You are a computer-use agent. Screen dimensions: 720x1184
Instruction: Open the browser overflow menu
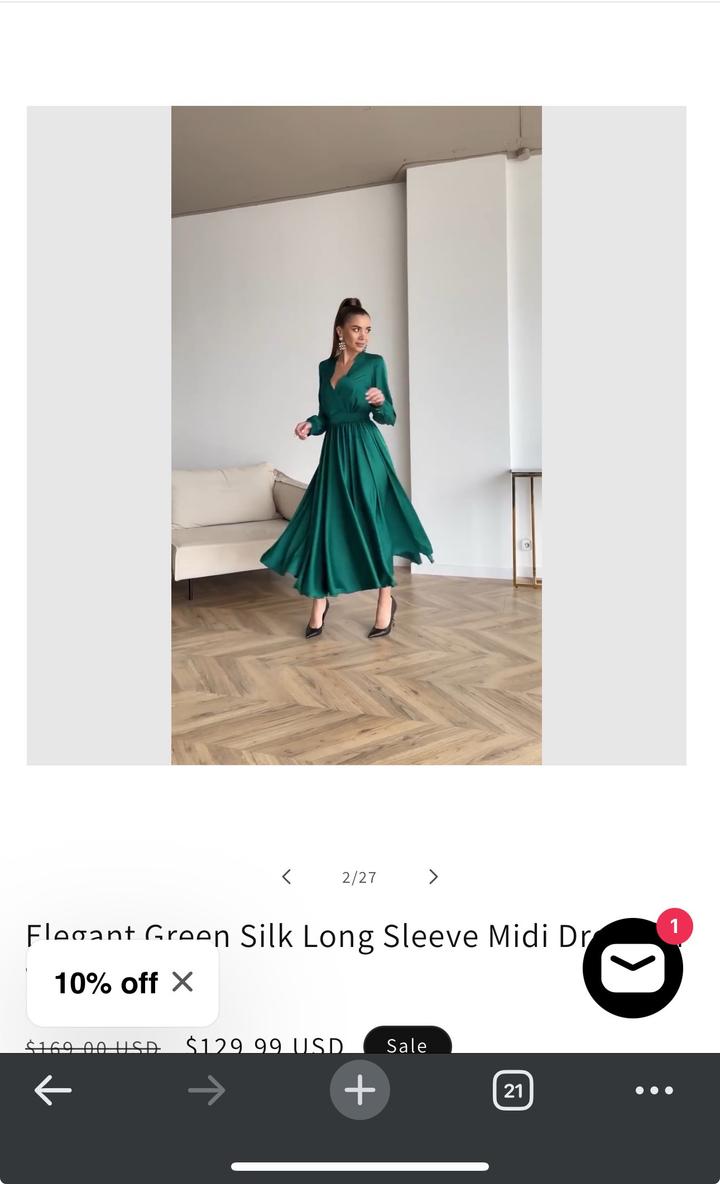(654, 1090)
